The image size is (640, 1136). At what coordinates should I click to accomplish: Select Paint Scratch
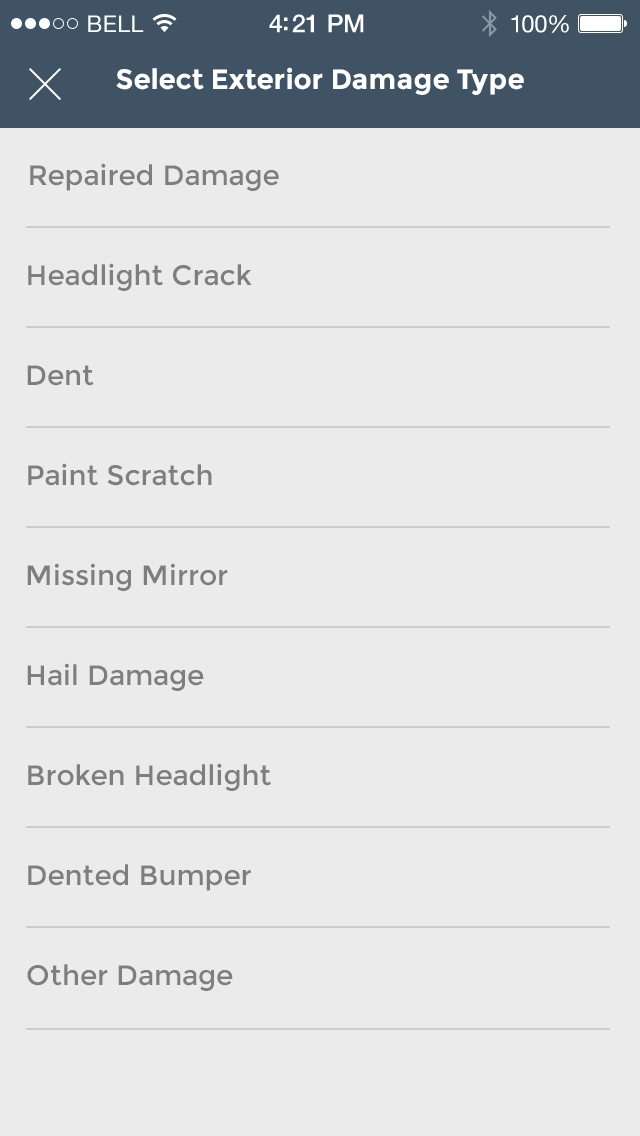coord(120,477)
